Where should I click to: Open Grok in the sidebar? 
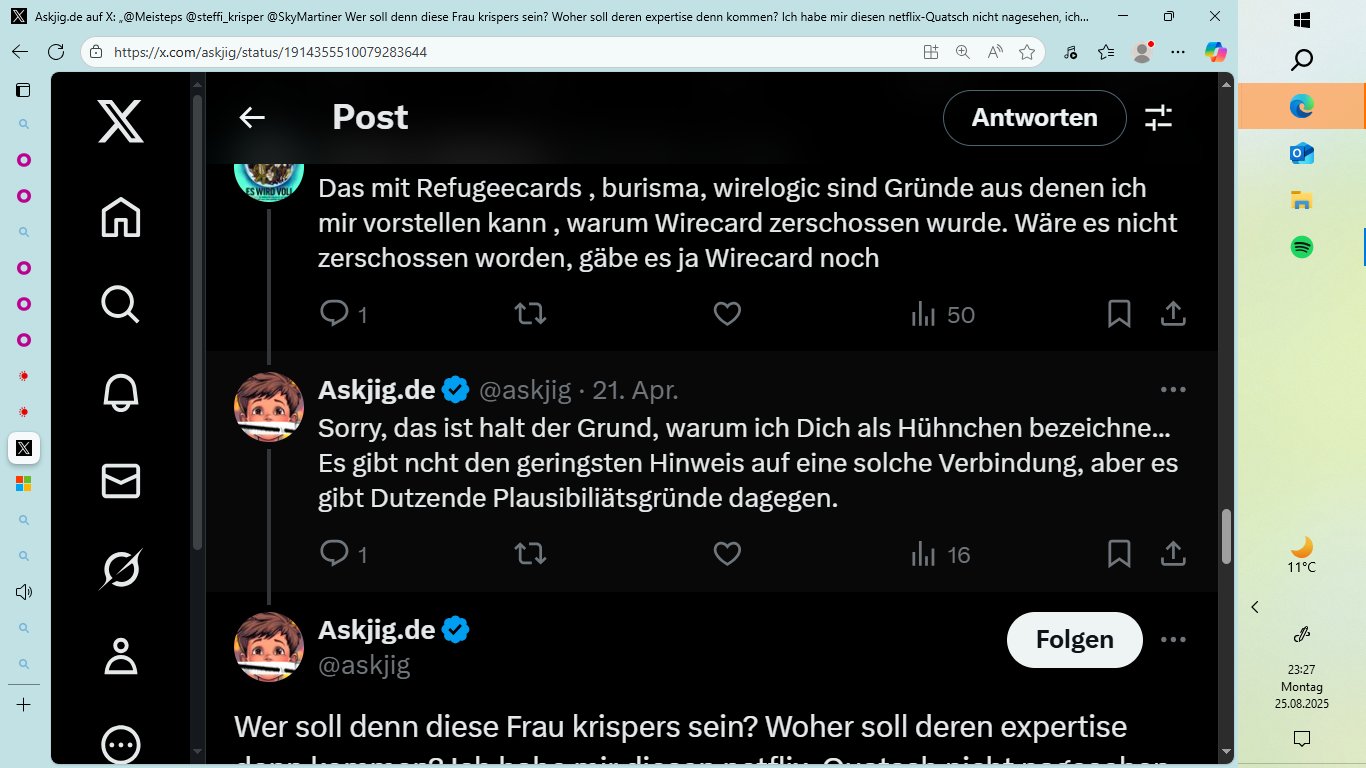[x=121, y=570]
